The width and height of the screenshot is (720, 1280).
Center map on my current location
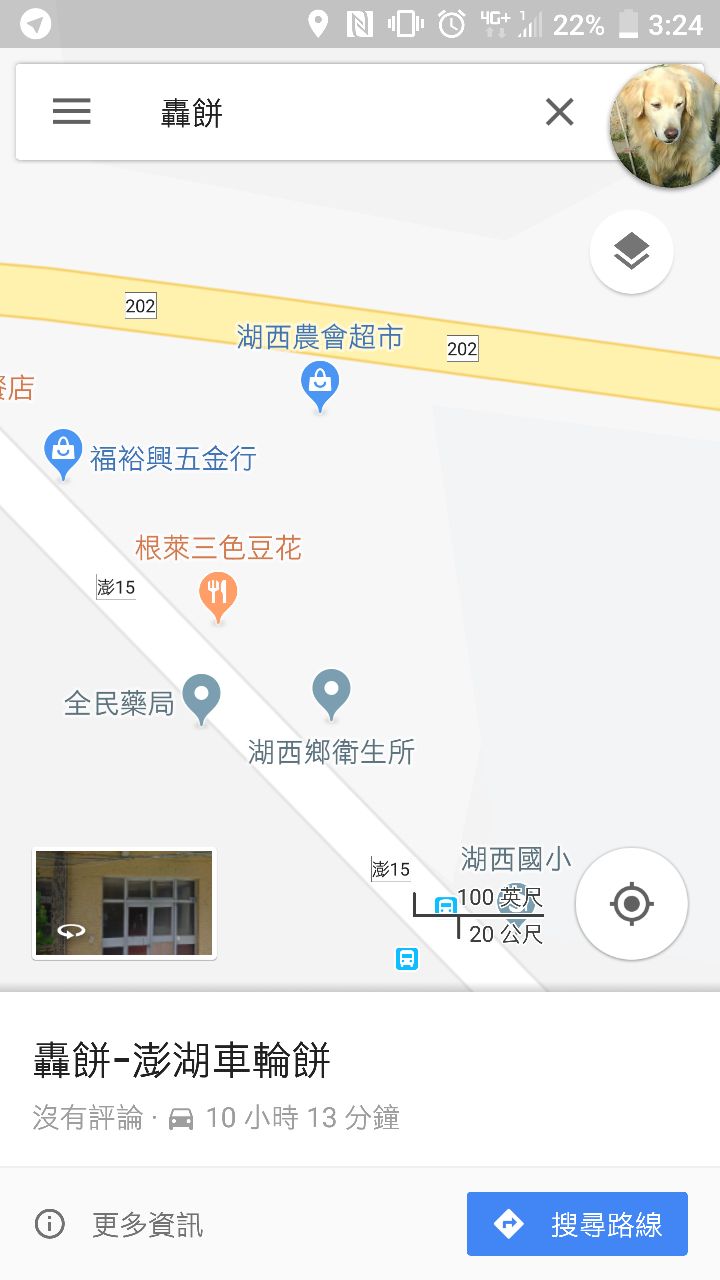click(x=631, y=904)
